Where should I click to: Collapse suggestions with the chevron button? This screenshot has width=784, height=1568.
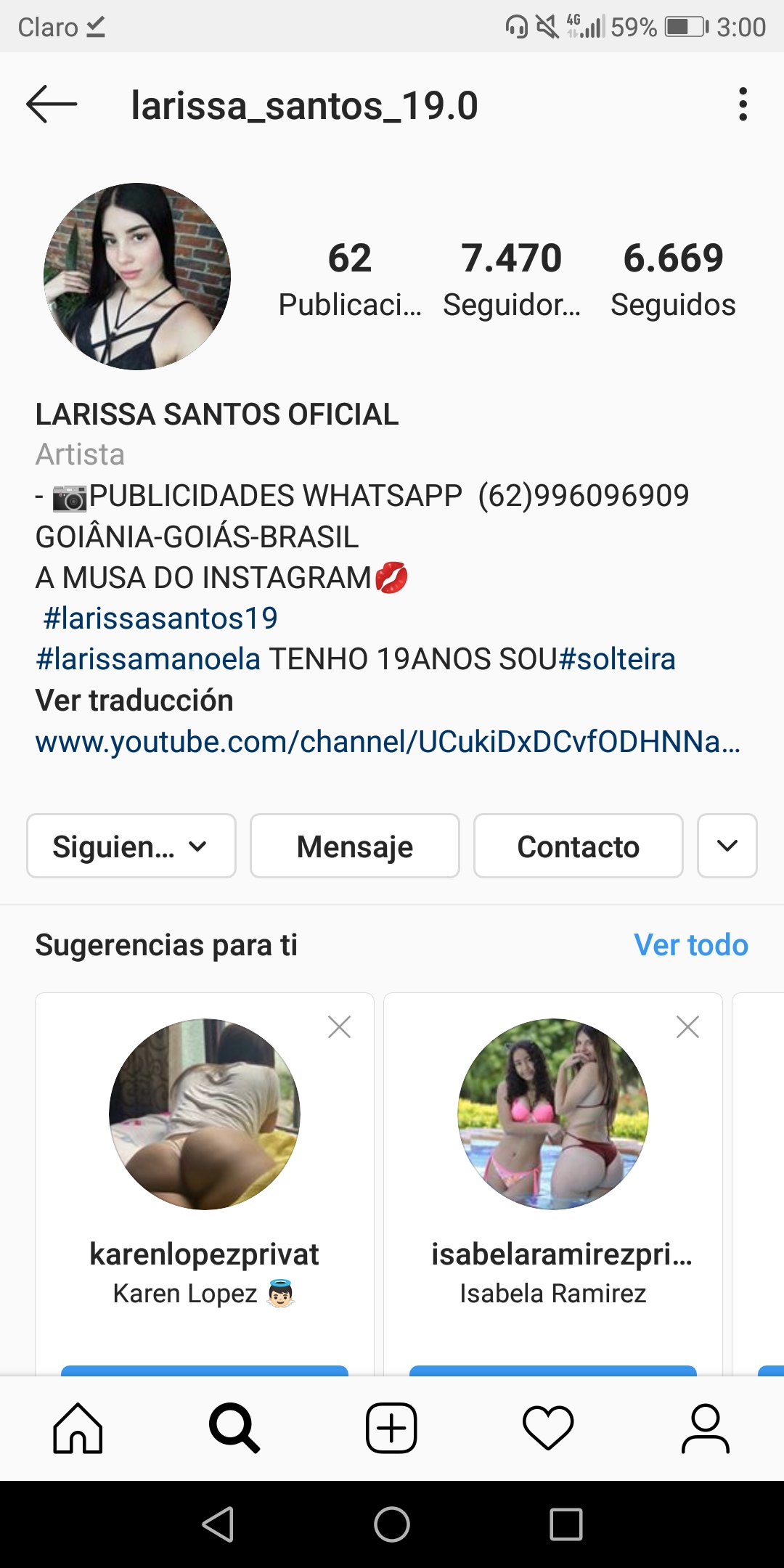tap(727, 846)
